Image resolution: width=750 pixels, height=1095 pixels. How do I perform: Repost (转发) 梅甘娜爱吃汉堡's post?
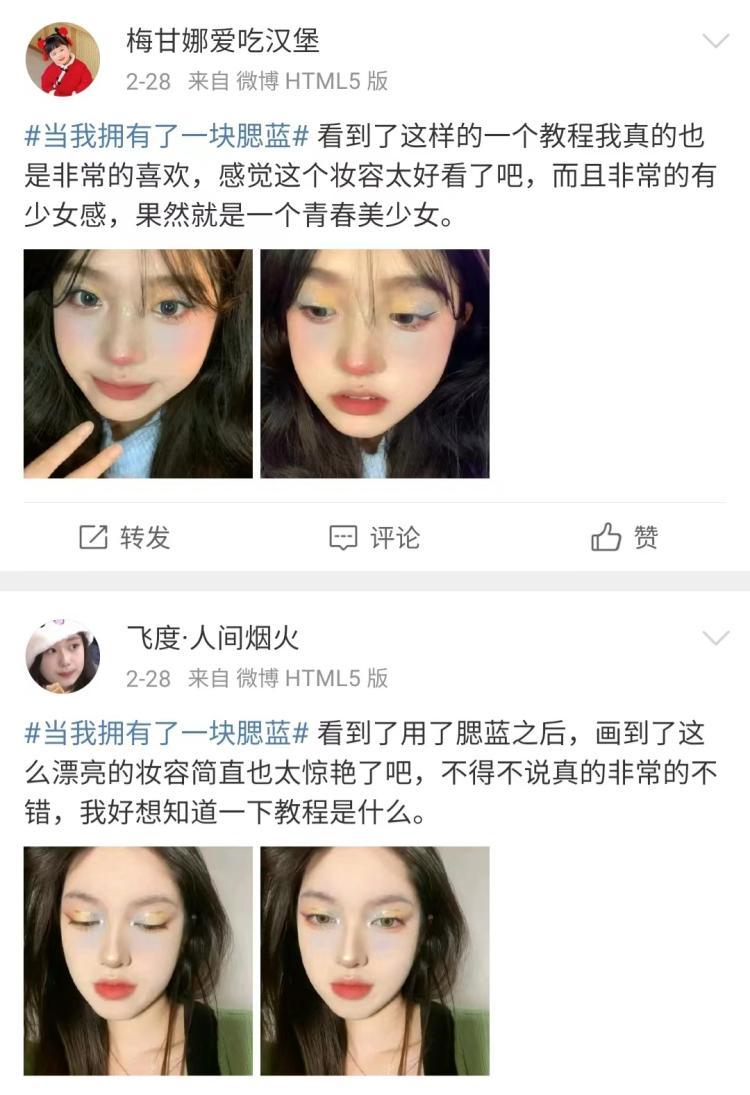pyautogui.click(x=125, y=537)
